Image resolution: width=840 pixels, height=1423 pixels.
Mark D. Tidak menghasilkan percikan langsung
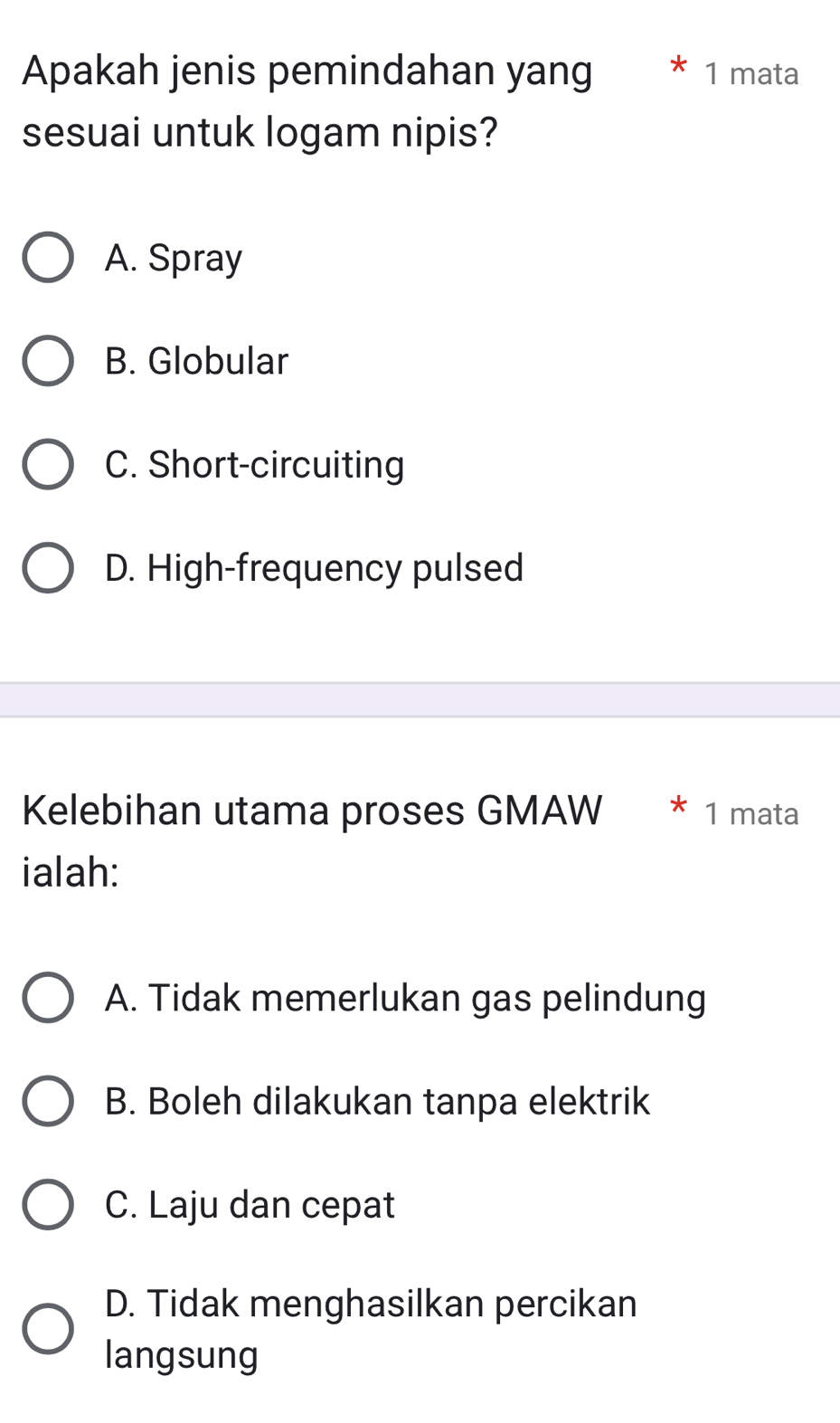(x=48, y=1328)
